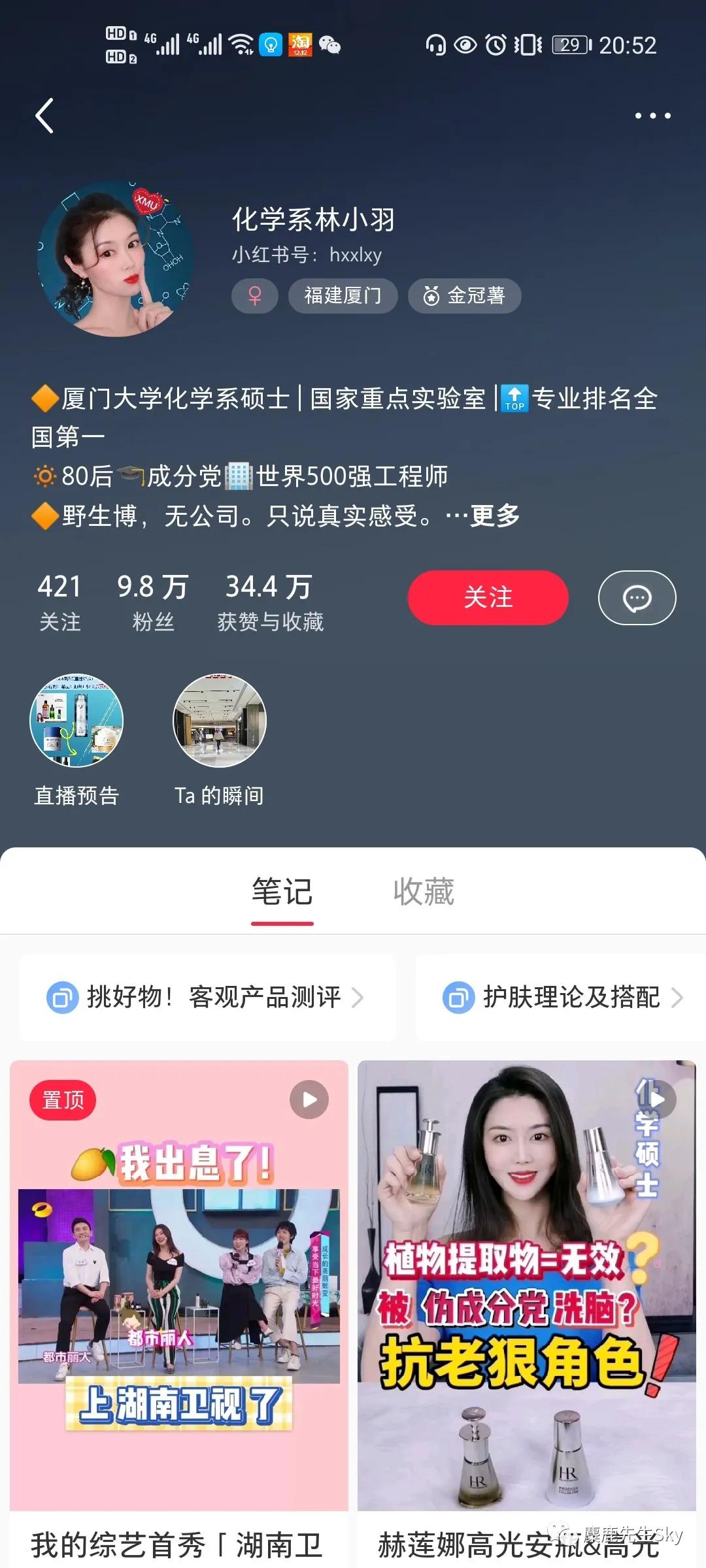Image resolution: width=706 pixels, height=1568 pixels.
Task: Follow the user with the 关注 button
Action: coord(488,597)
